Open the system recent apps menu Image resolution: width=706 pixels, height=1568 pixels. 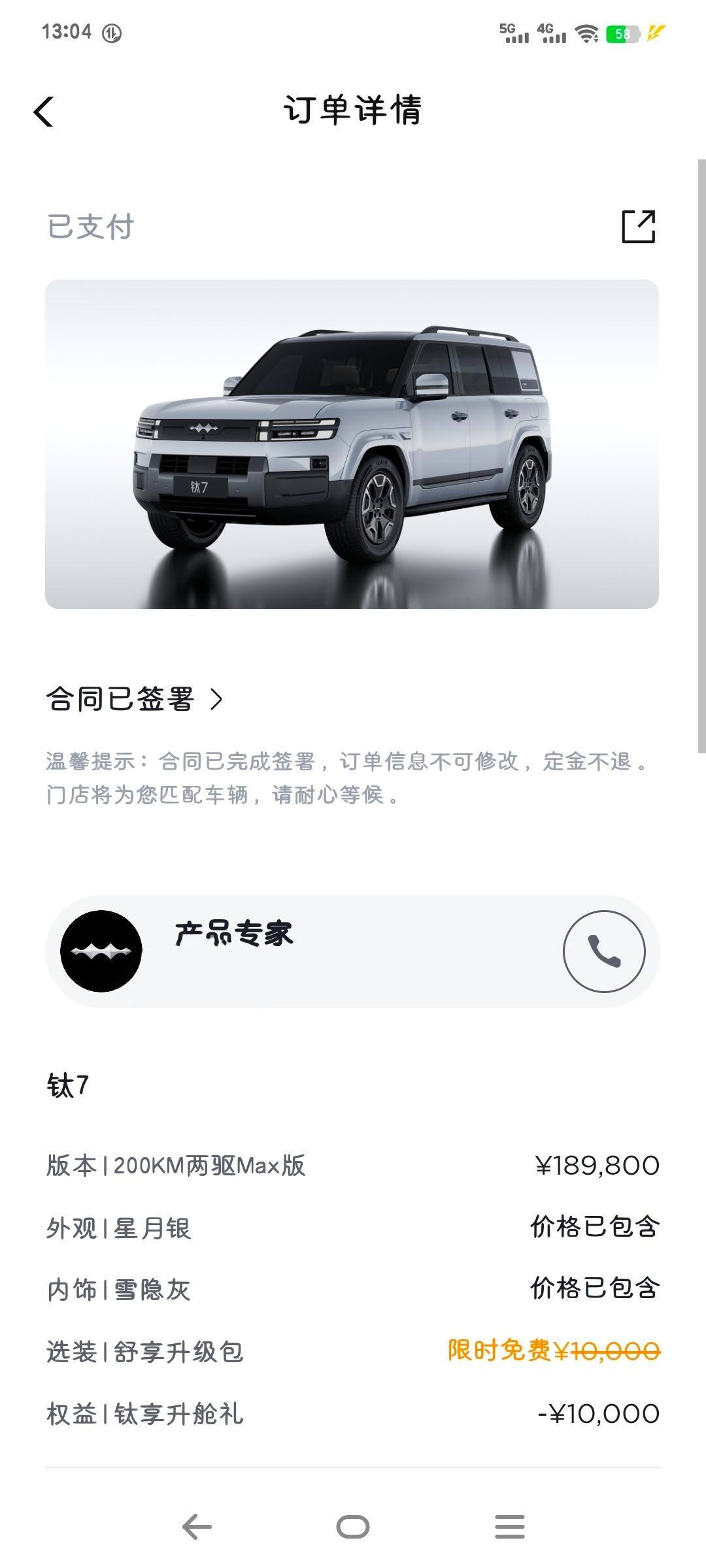(x=509, y=1527)
